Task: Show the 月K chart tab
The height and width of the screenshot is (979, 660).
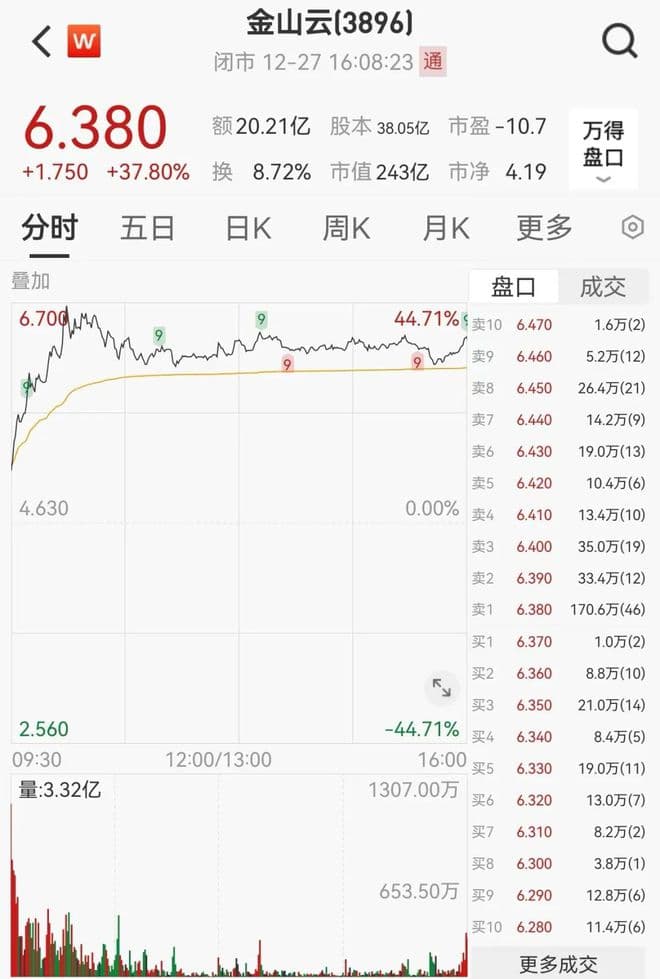Action: click(x=445, y=228)
